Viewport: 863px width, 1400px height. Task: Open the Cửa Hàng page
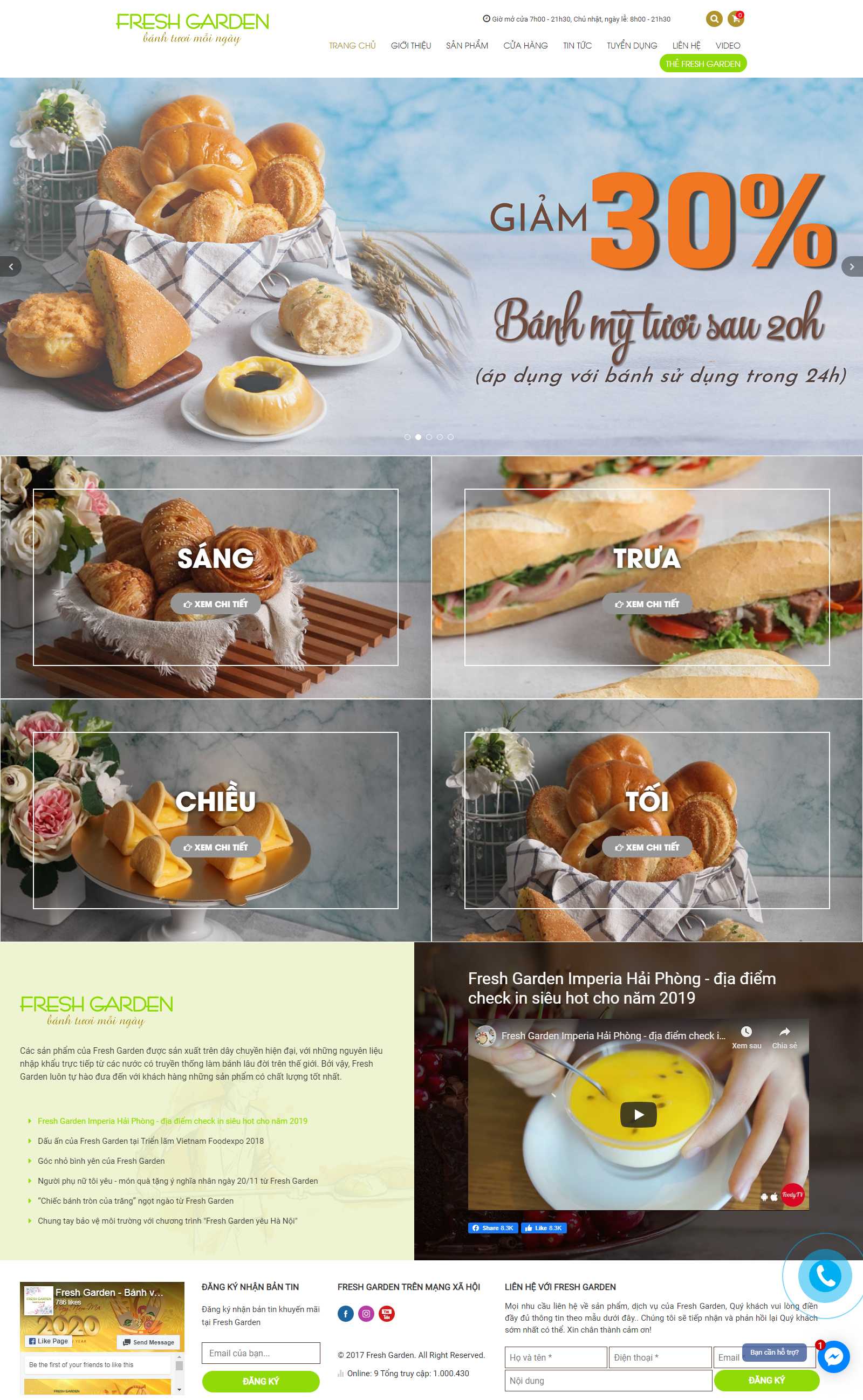[x=525, y=46]
